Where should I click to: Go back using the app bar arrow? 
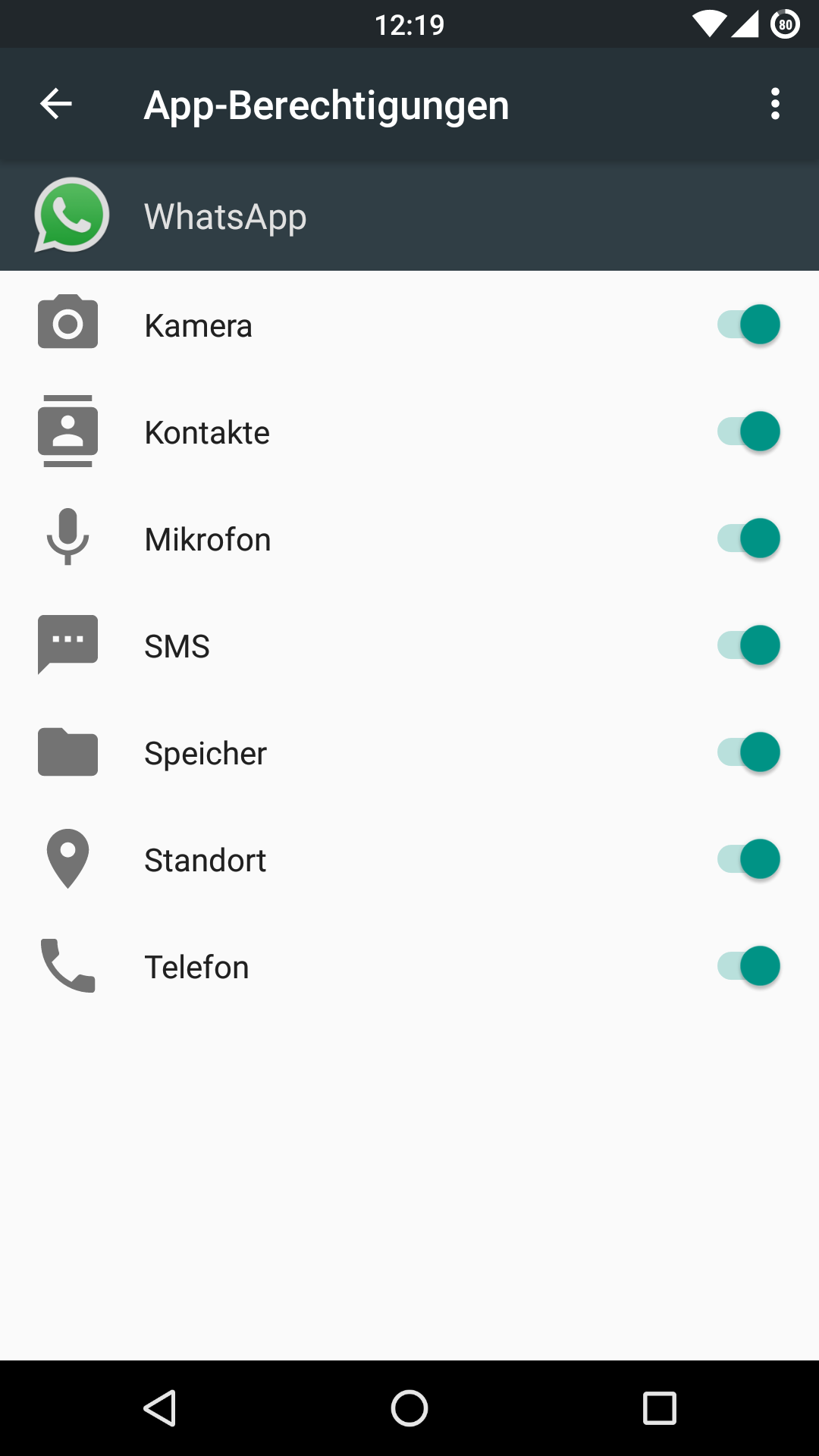tap(56, 104)
